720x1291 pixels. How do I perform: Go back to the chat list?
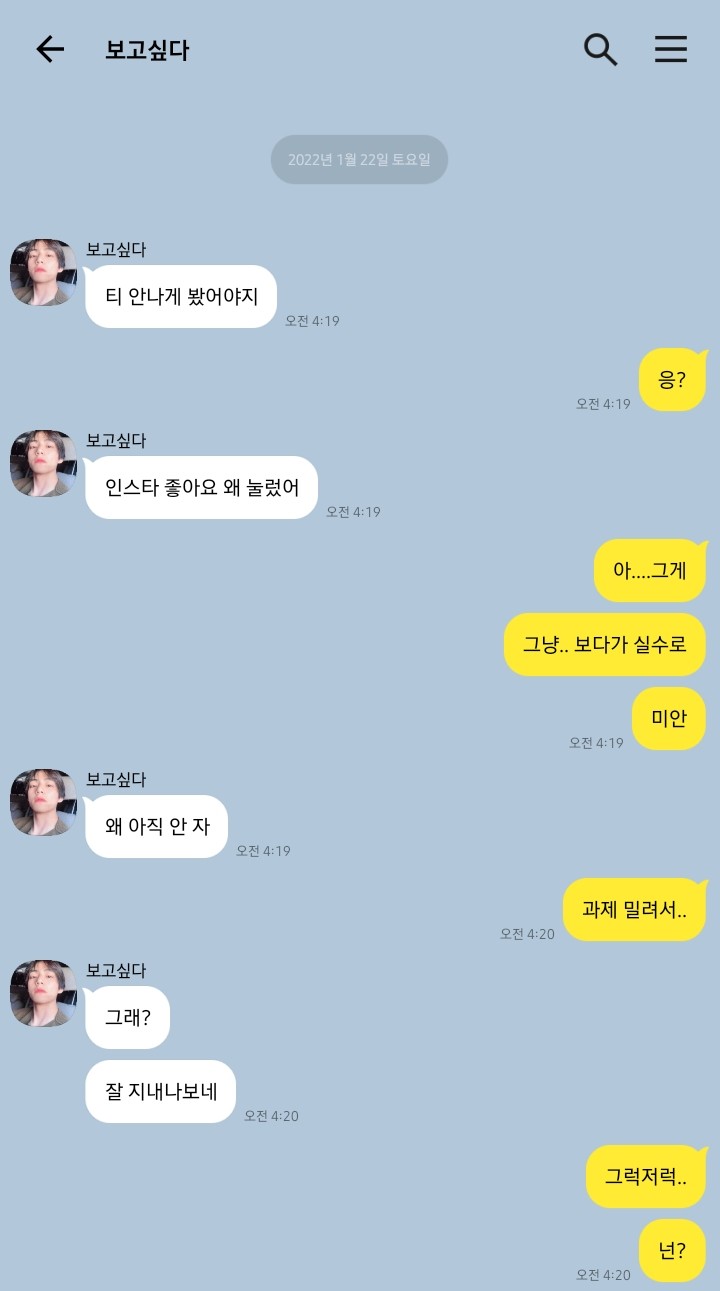[49, 49]
